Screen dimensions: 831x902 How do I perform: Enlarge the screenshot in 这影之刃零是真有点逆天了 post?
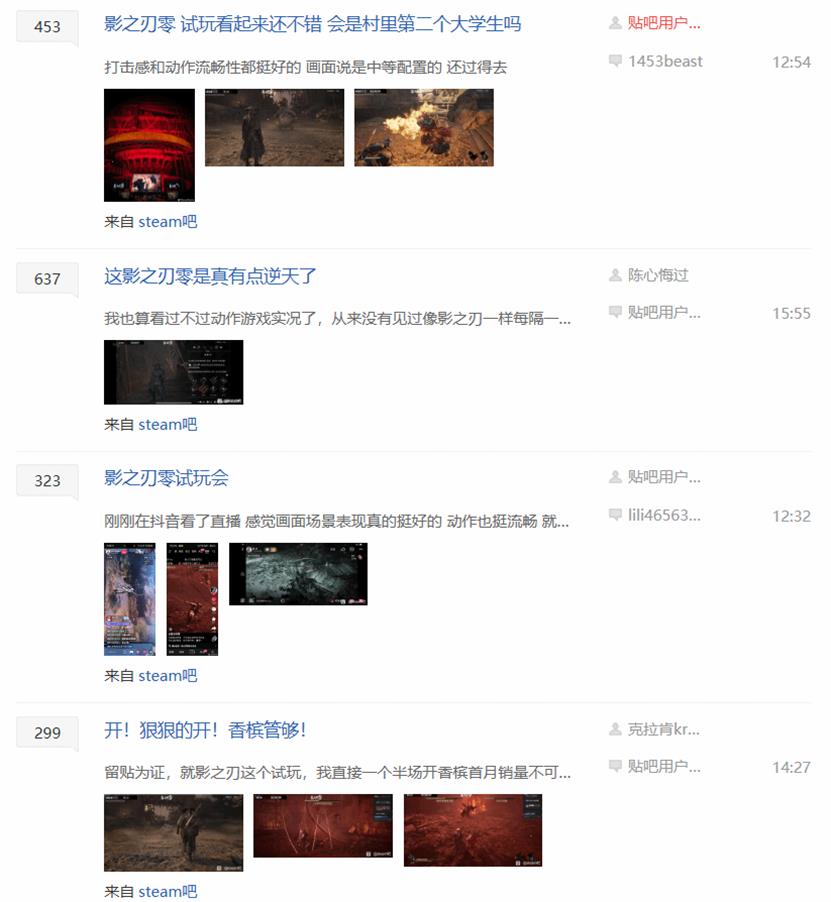(x=173, y=372)
